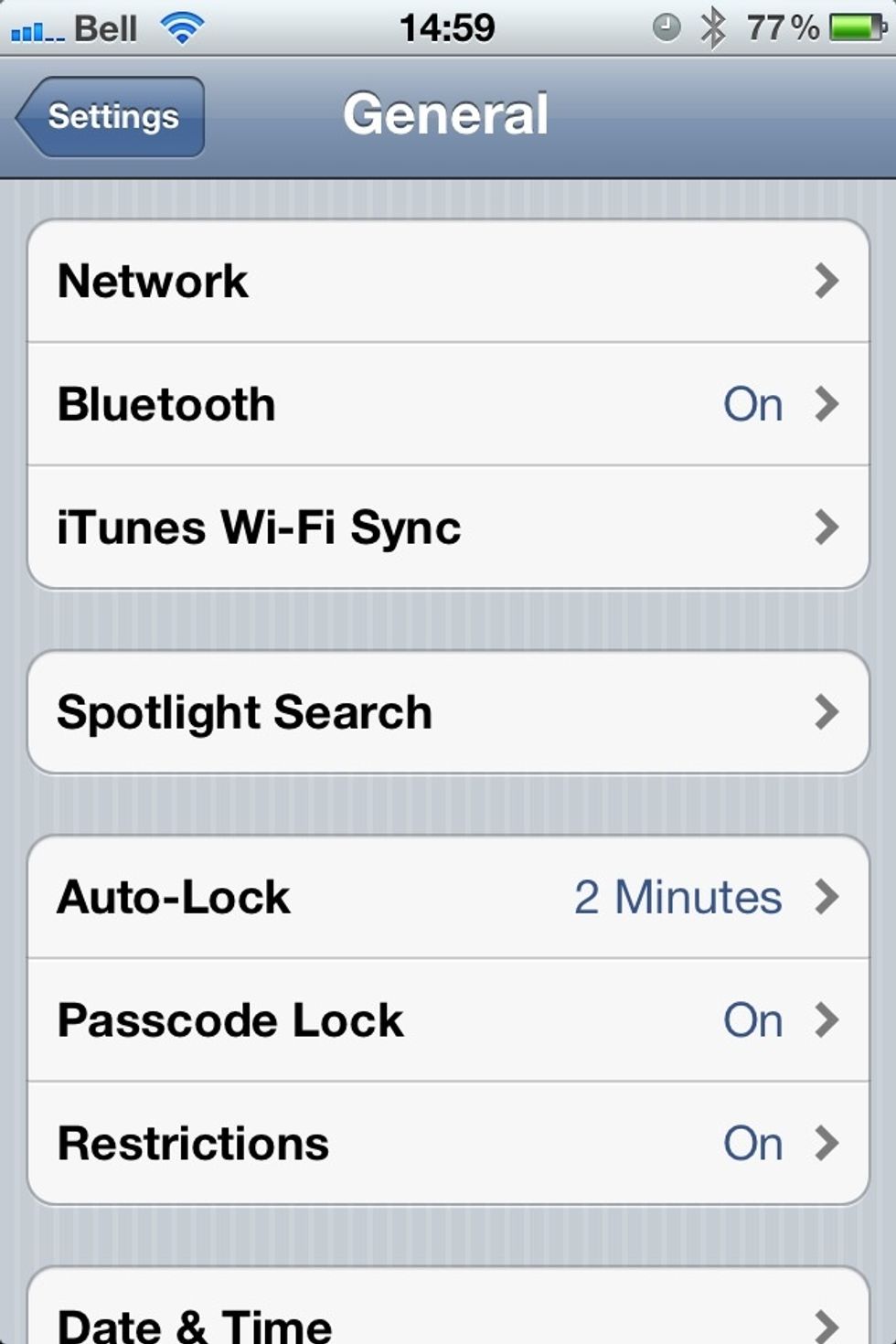Open Restrictions settings
This screenshot has width=896, height=1344.
click(x=448, y=1143)
